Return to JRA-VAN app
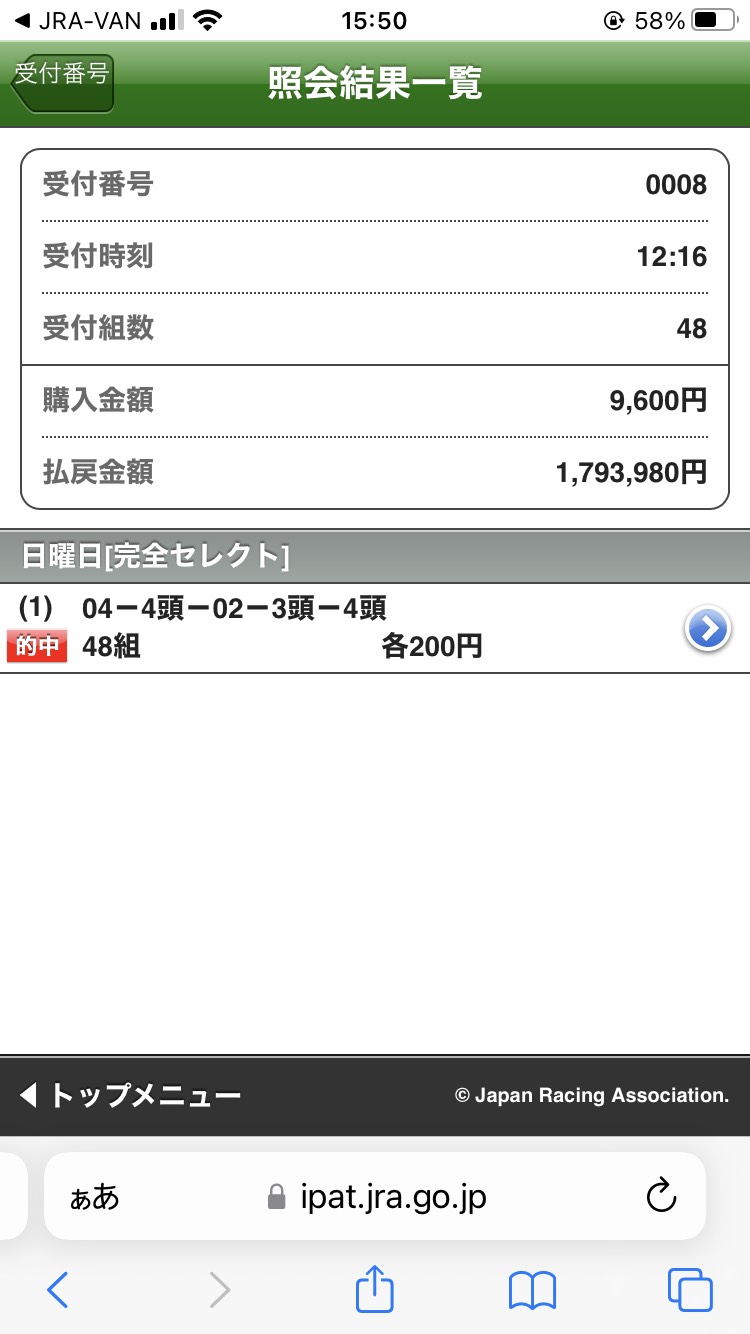 click(75, 20)
